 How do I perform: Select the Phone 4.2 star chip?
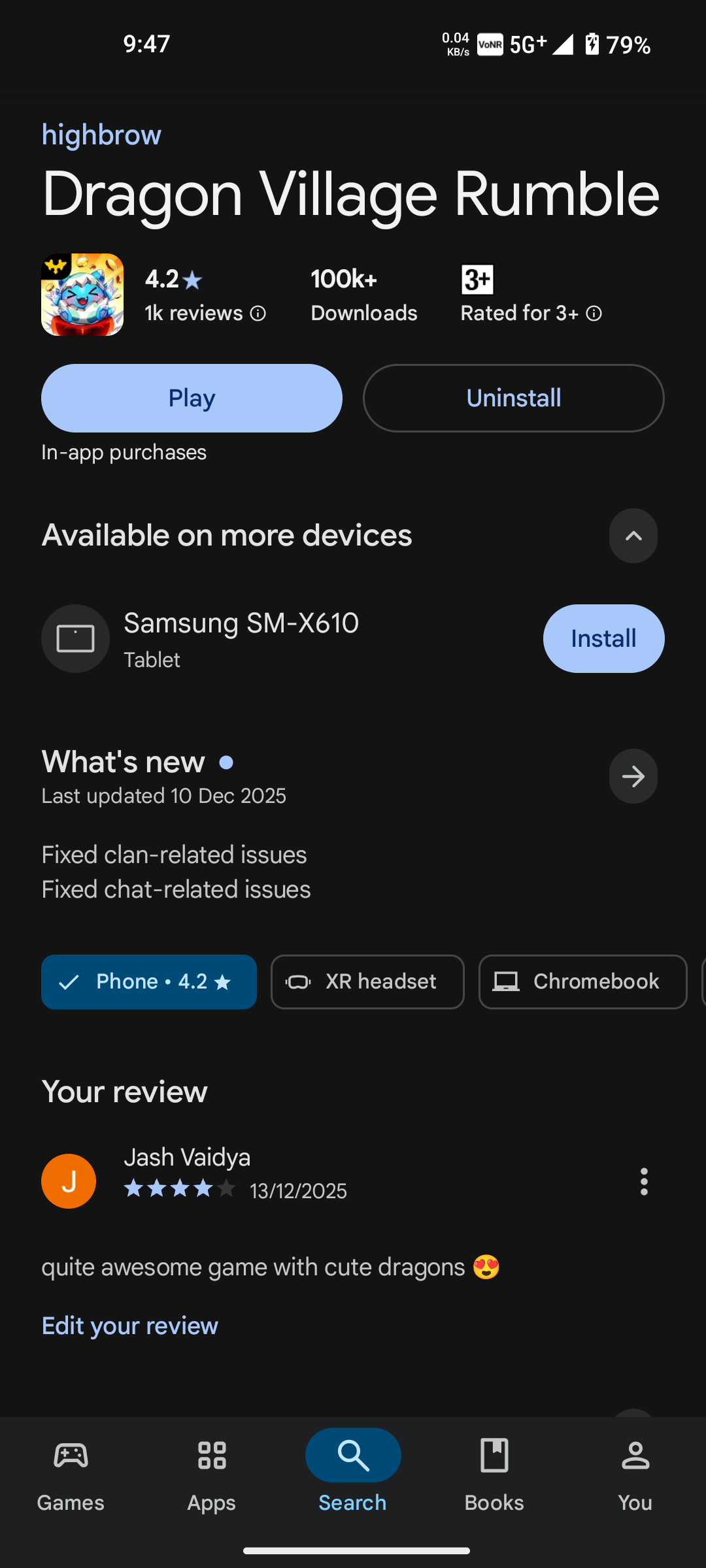[149, 981]
